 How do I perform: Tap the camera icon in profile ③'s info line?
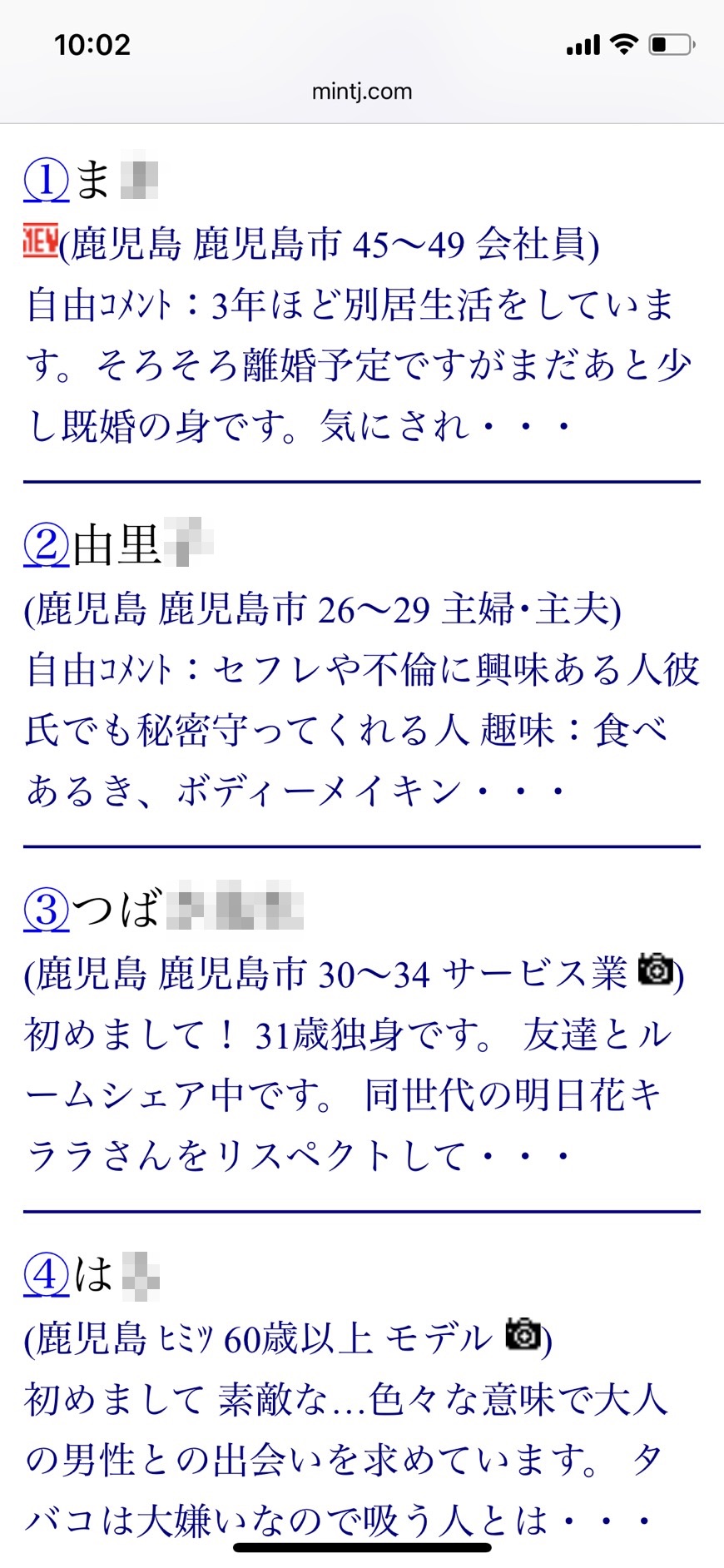(657, 971)
